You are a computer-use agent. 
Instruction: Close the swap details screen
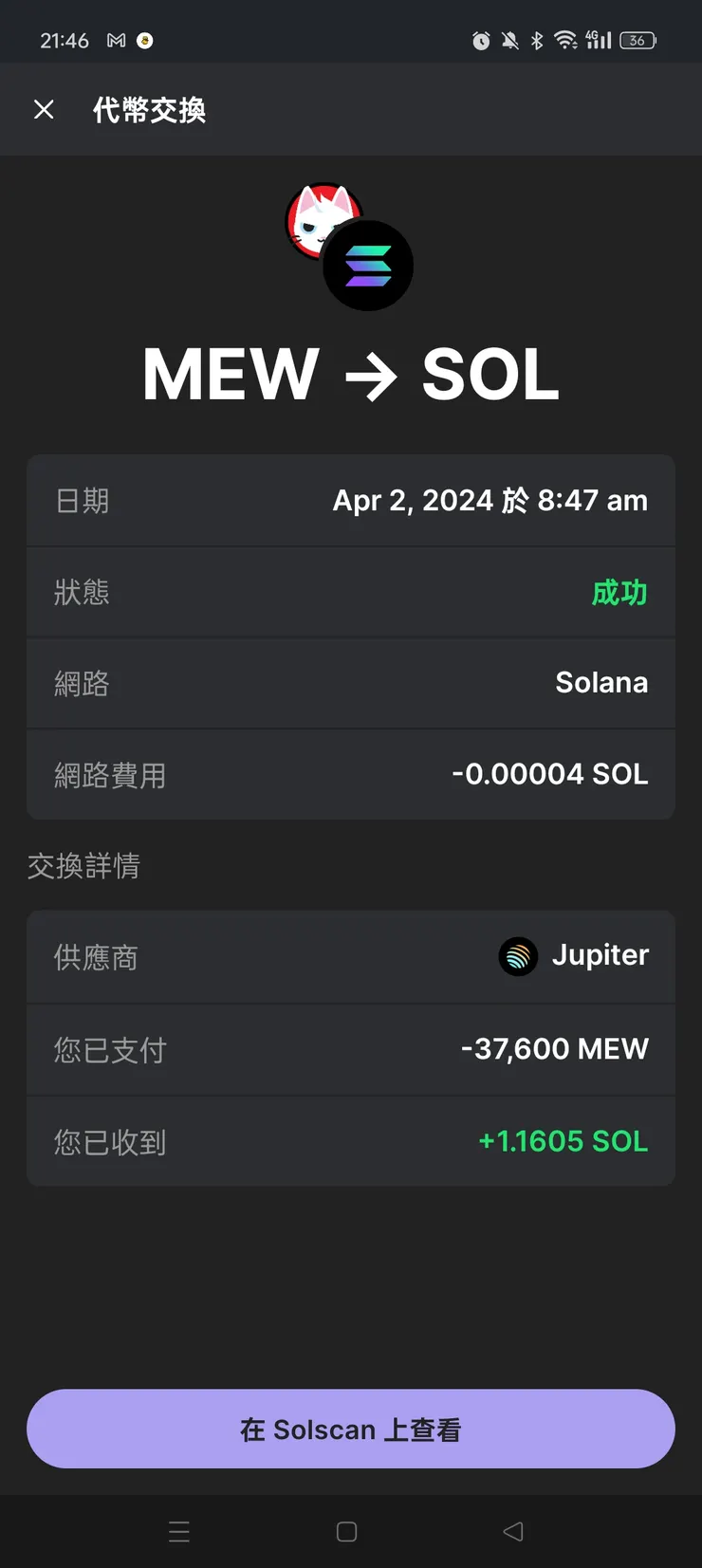pyautogui.click(x=44, y=109)
